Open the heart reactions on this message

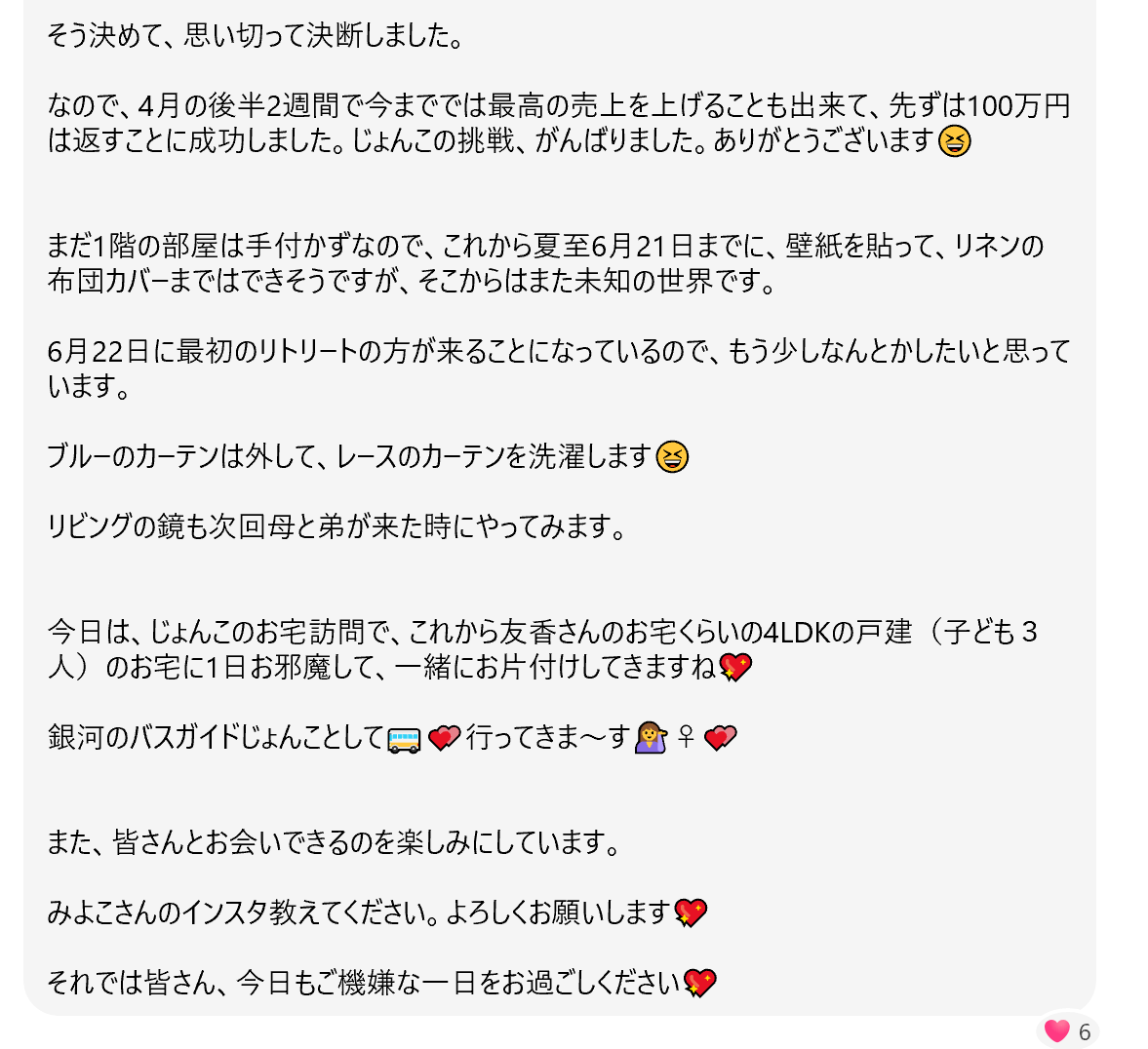coord(1067,1030)
